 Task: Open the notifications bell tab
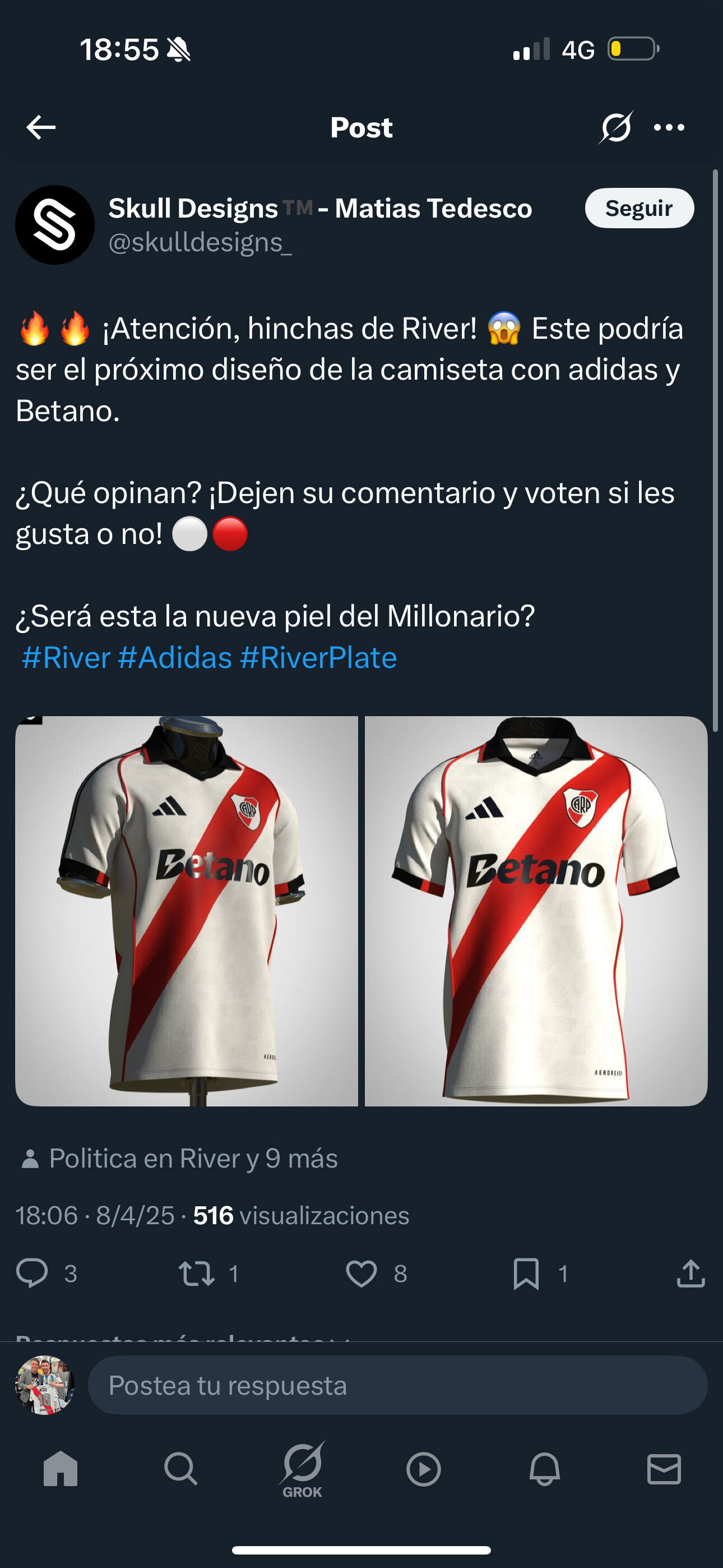click(544, 1469)
